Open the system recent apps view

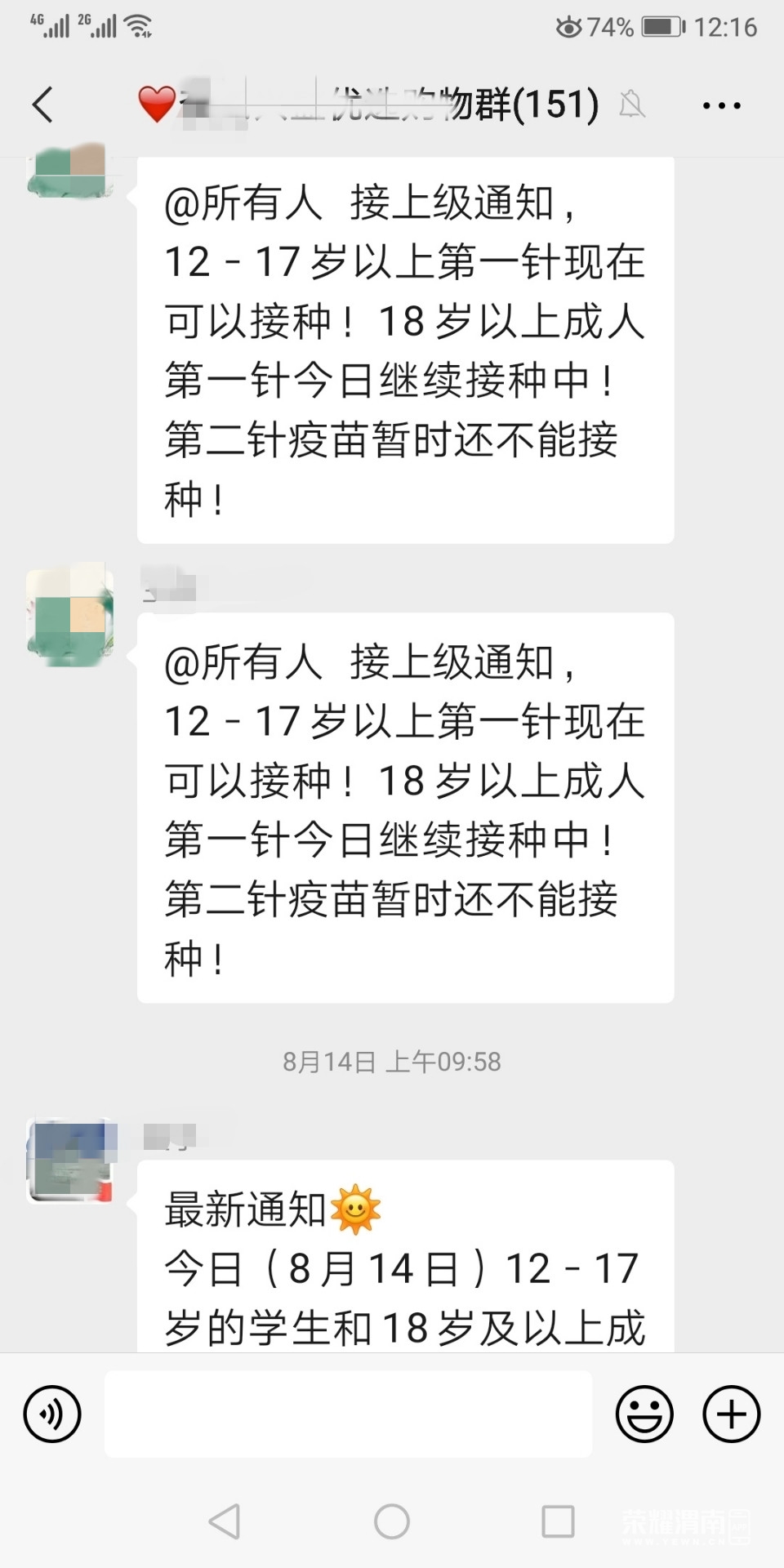559,1521
